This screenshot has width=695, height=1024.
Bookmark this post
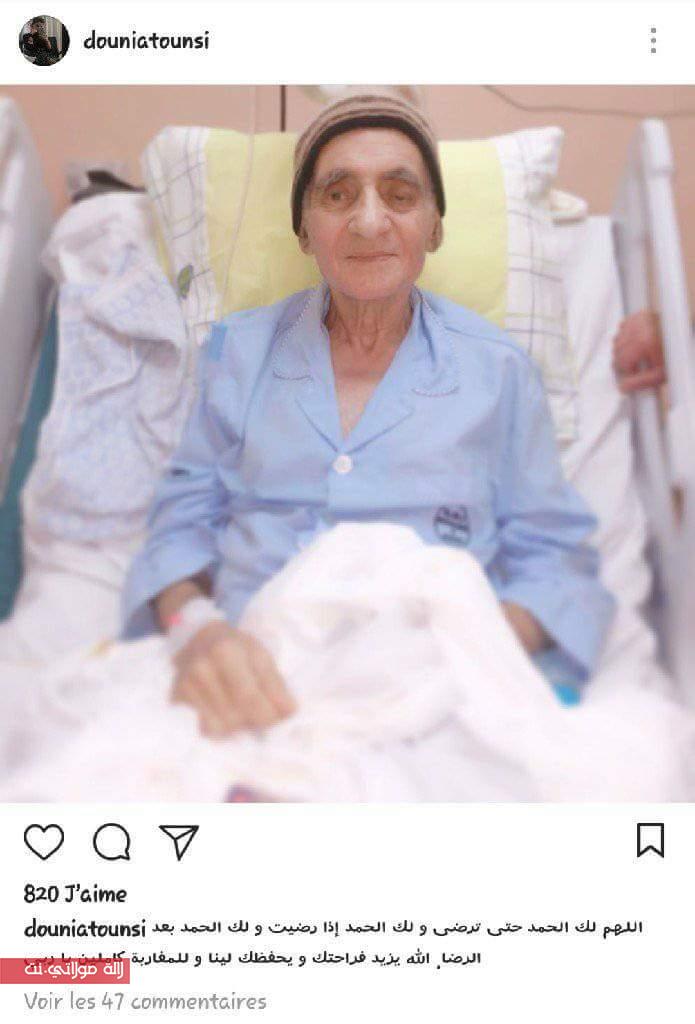650,840
